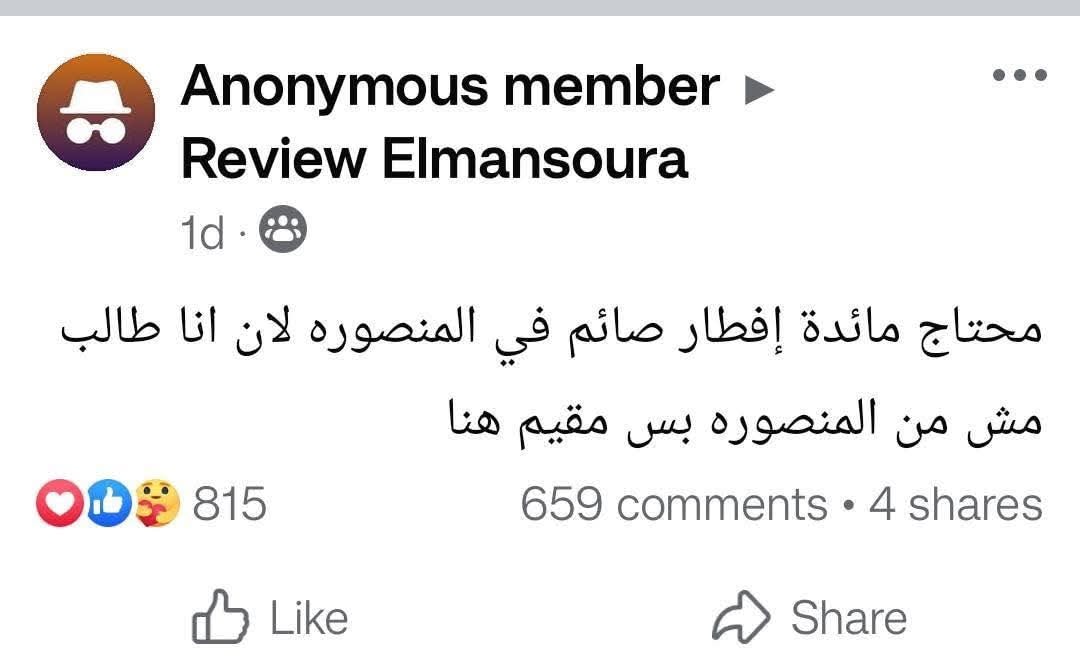Open the Review Elmansoura group page
Viewport: 1080px width, 669px height.
434,159
